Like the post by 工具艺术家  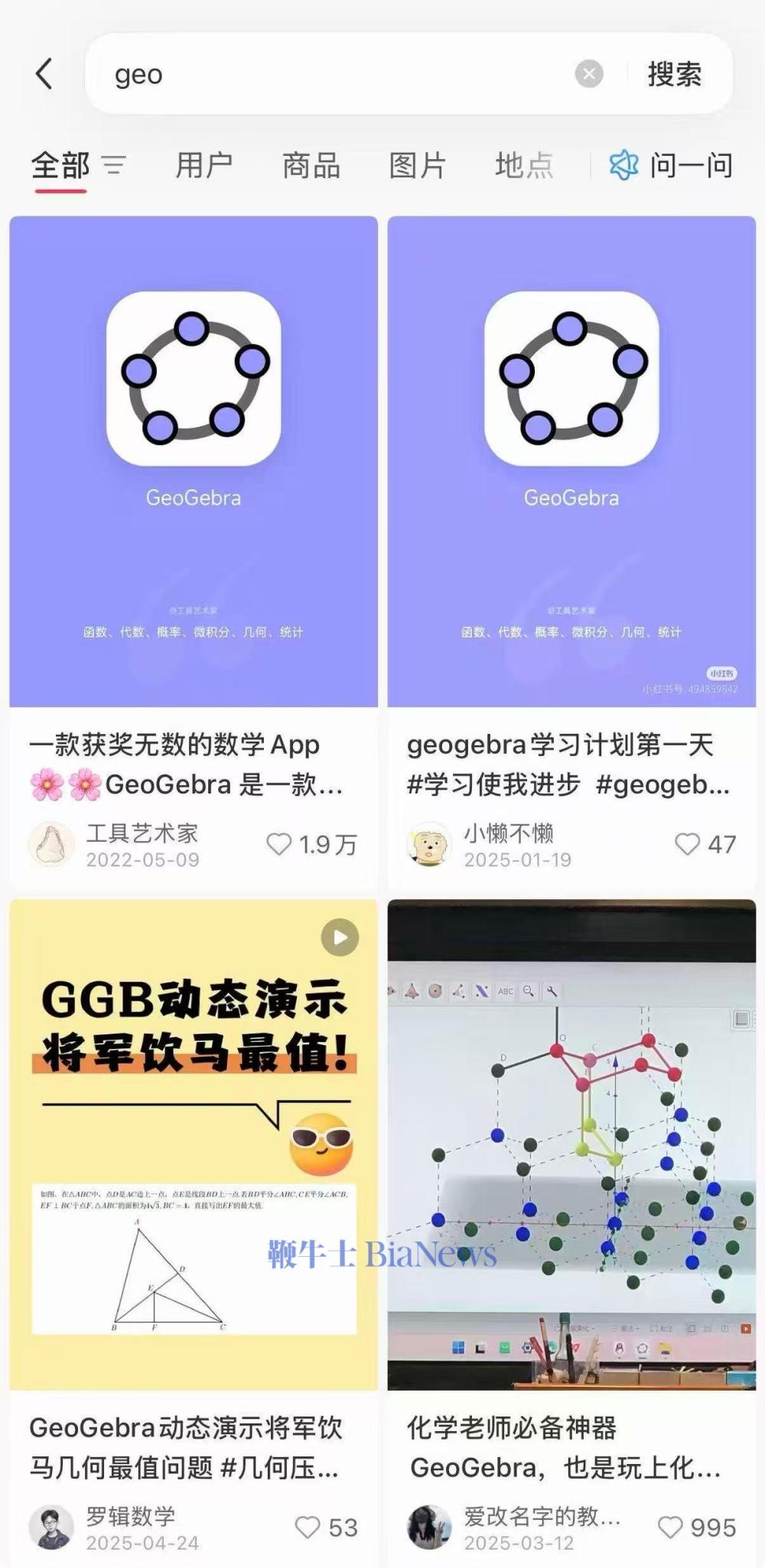point(279,844)
